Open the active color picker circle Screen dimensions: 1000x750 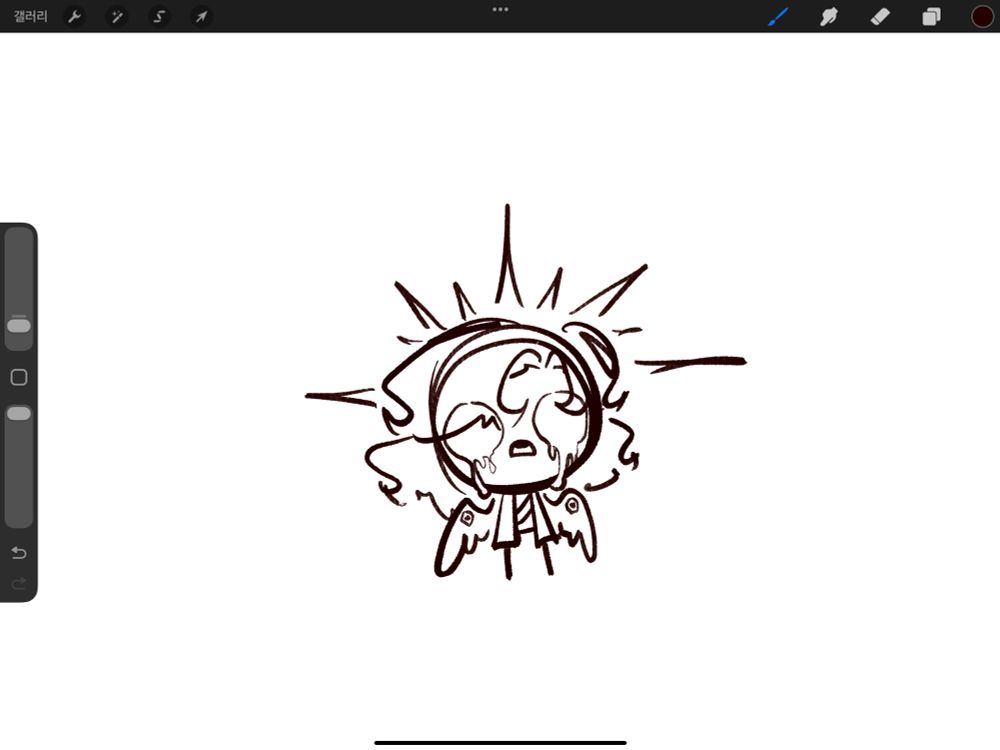(982, 16)
